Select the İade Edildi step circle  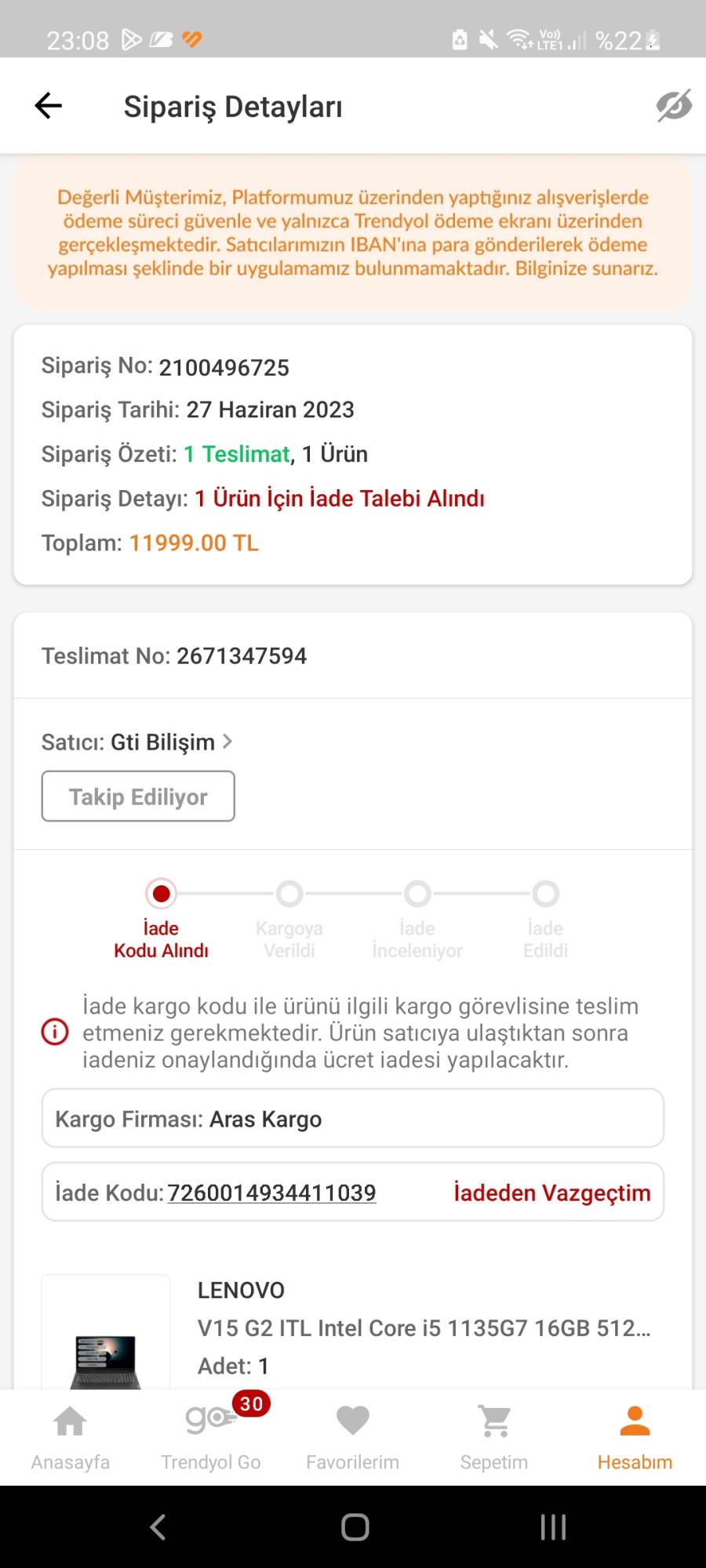click(546, 893)
